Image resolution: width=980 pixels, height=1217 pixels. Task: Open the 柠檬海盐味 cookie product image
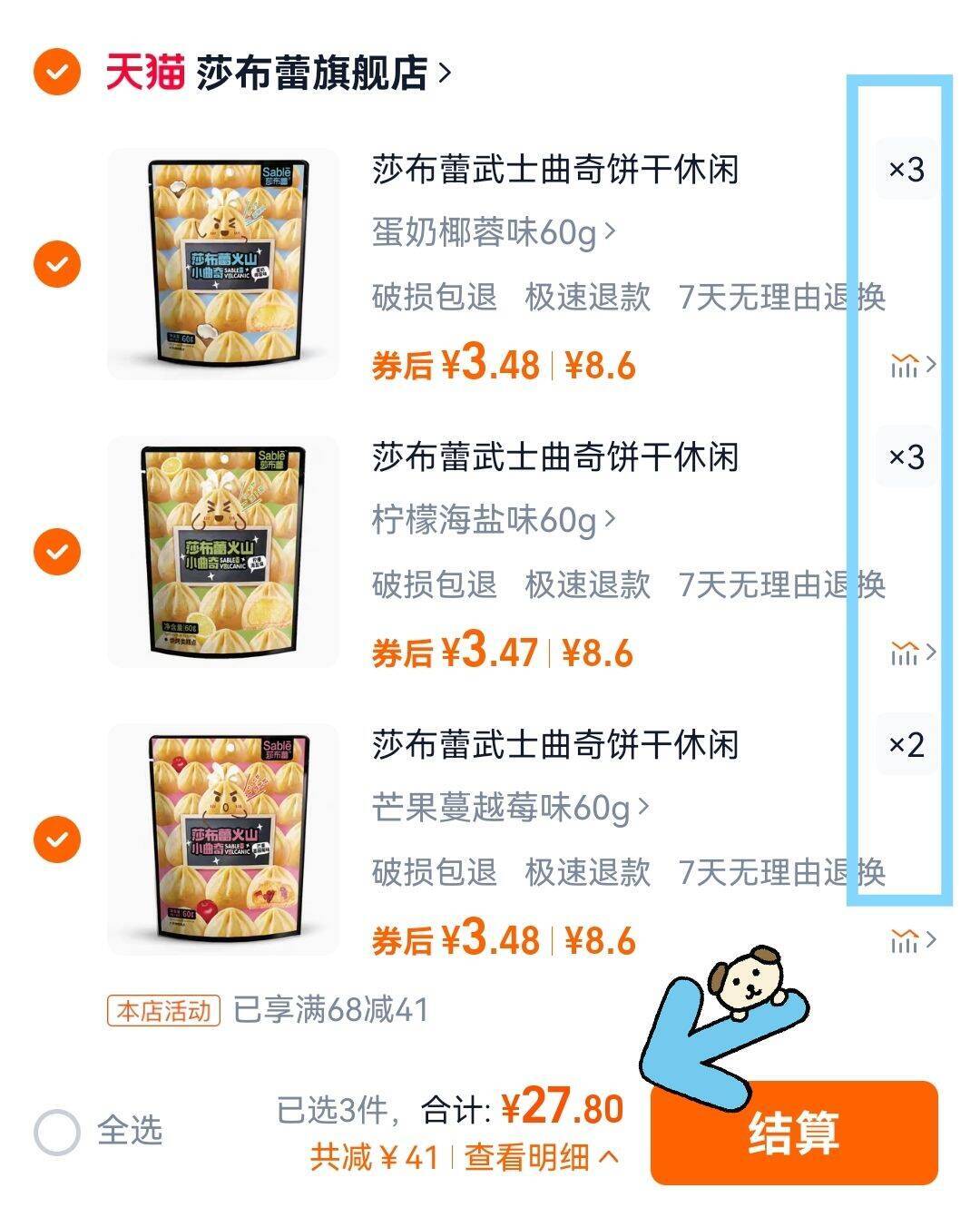point(223,552)
